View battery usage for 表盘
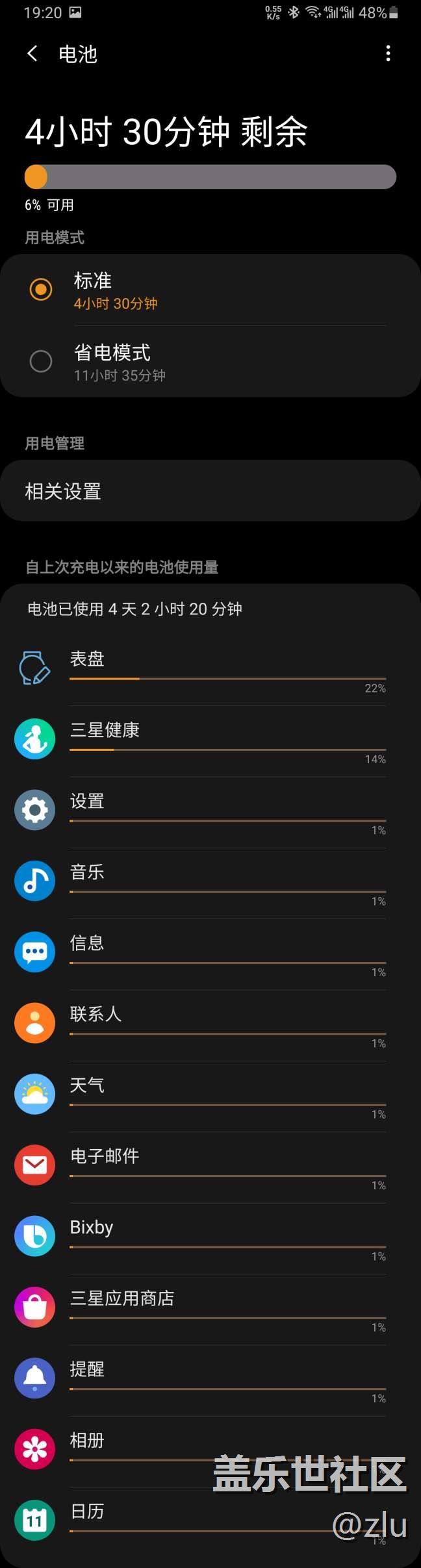 (210, 670)
